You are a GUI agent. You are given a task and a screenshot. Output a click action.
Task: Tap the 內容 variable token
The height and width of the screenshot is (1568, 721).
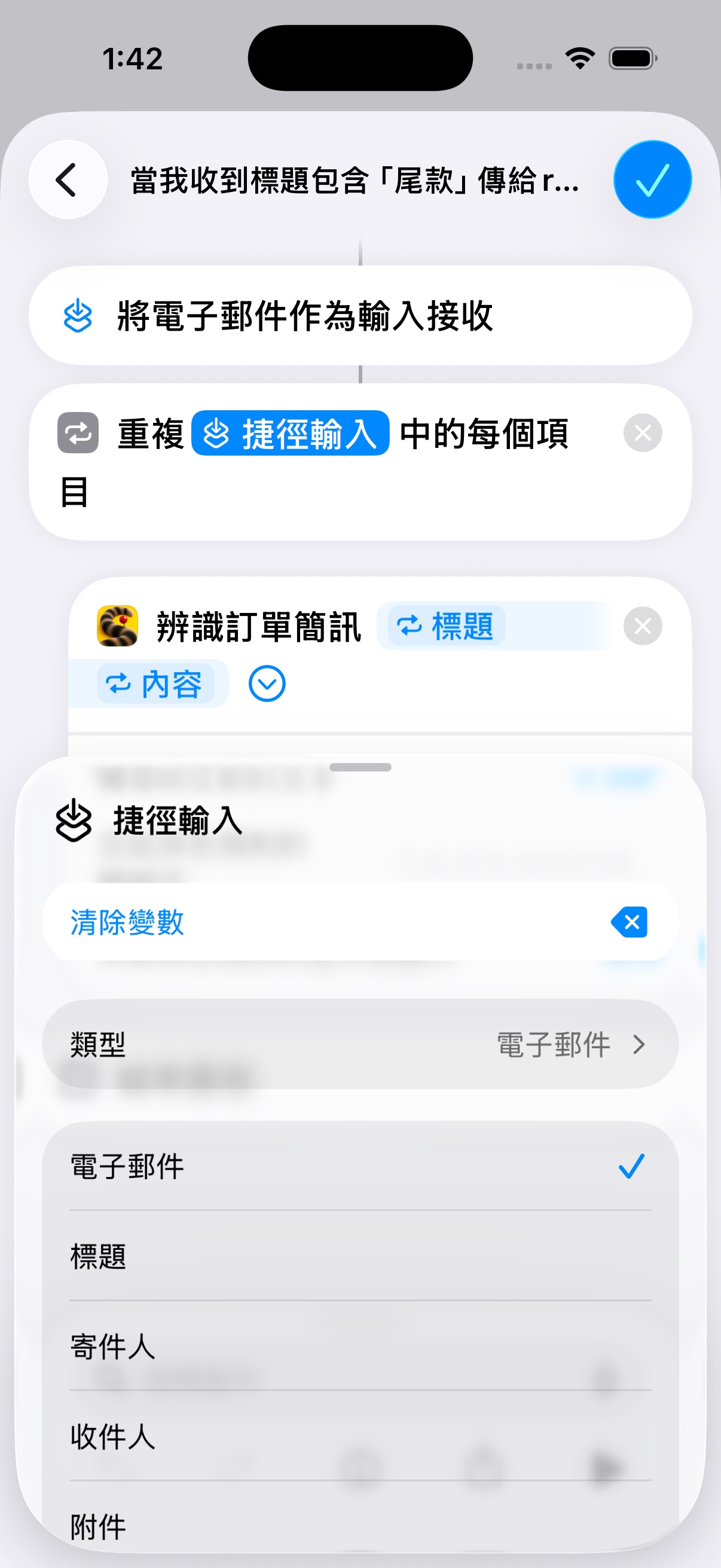click(x=155, y=684)
